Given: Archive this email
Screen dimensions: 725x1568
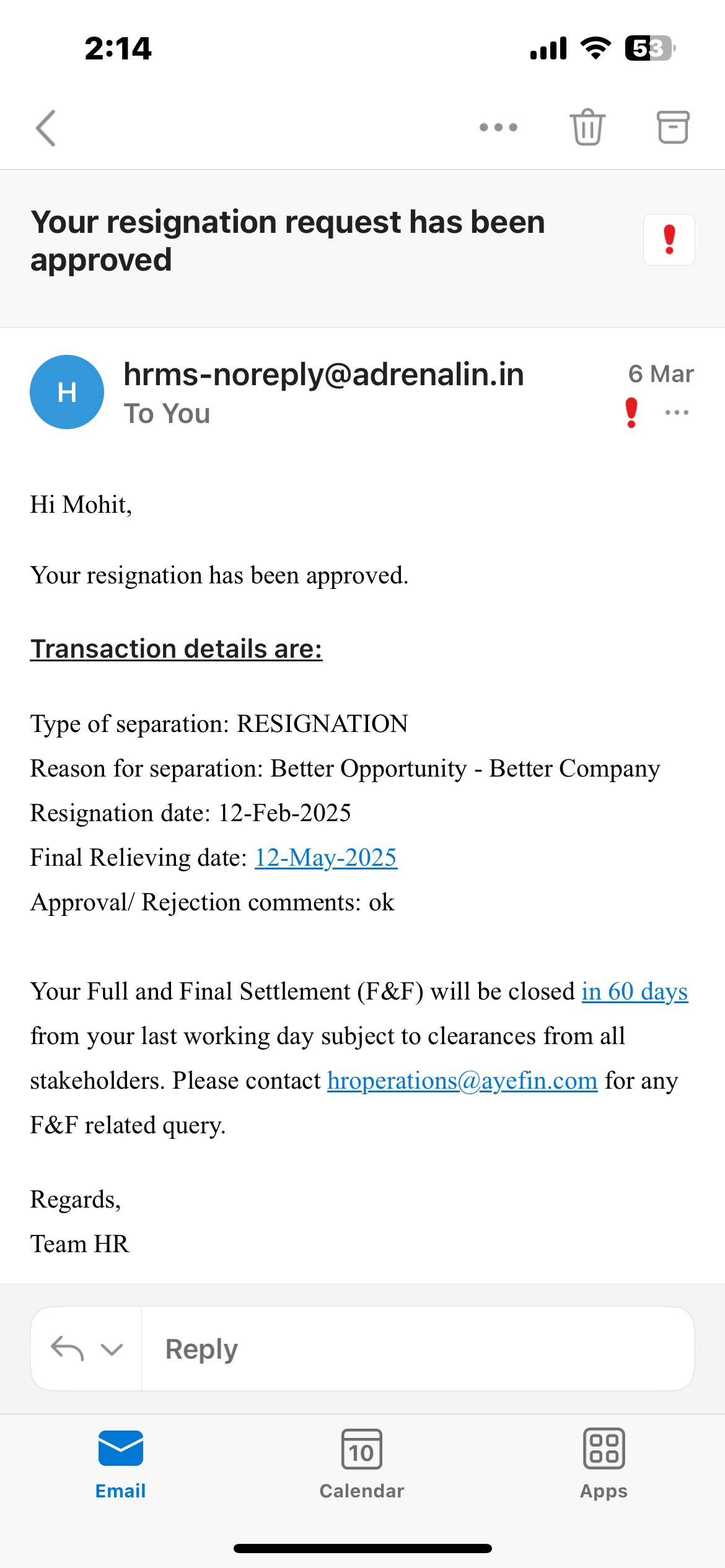Looking at the screenshot, I should pos(672,128).
